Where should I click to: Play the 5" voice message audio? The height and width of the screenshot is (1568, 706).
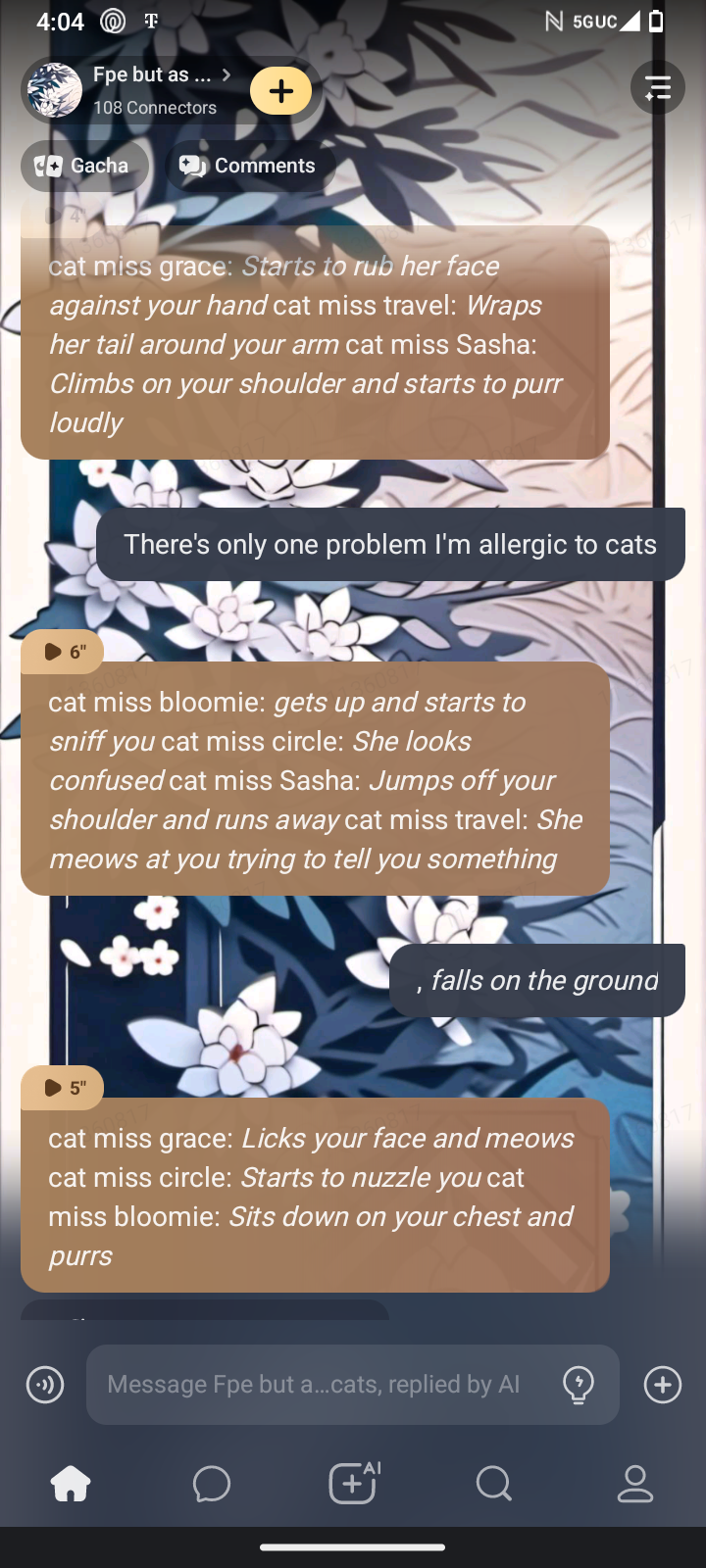[x=63, y=1088]
